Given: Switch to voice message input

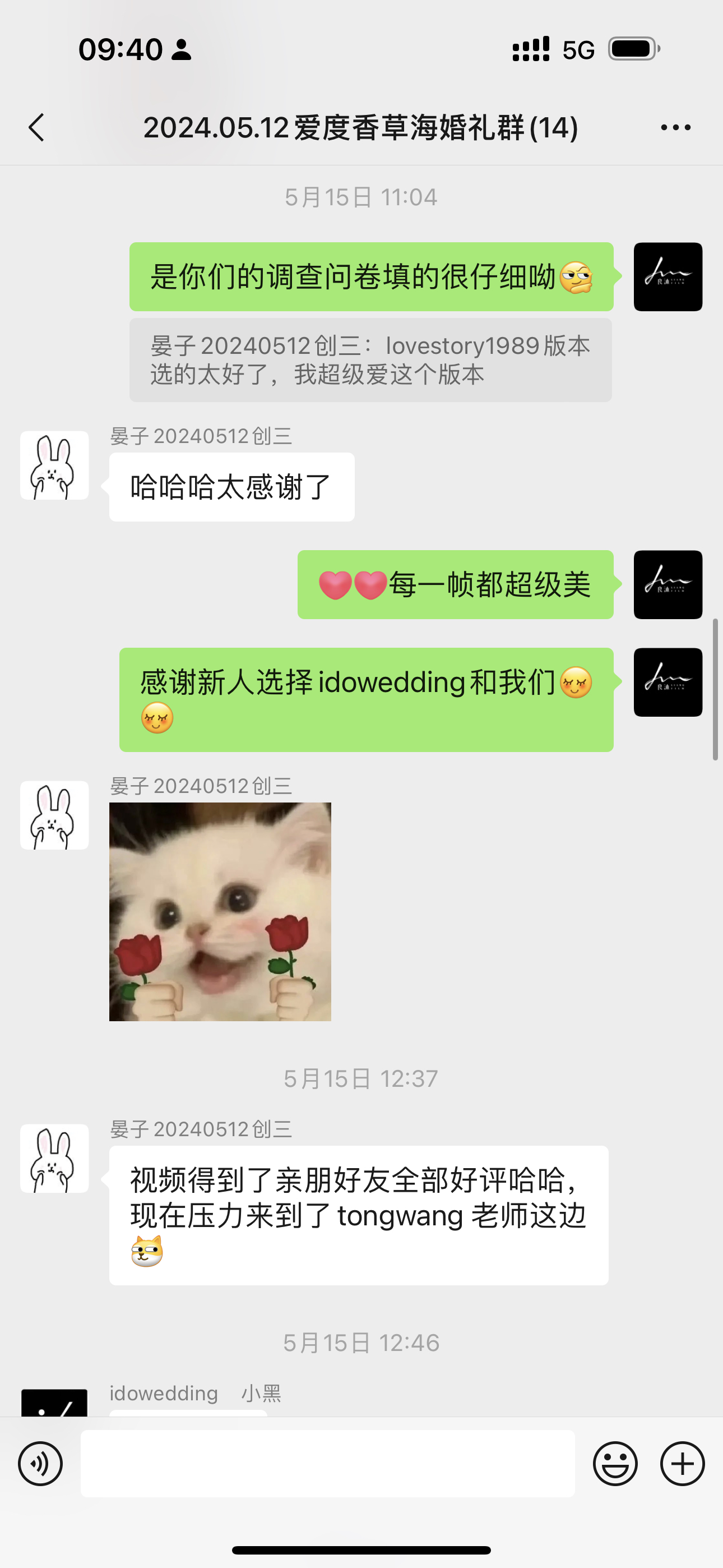Looking at the screenshot, I should pyautogui.click(x=40, y=1464).
